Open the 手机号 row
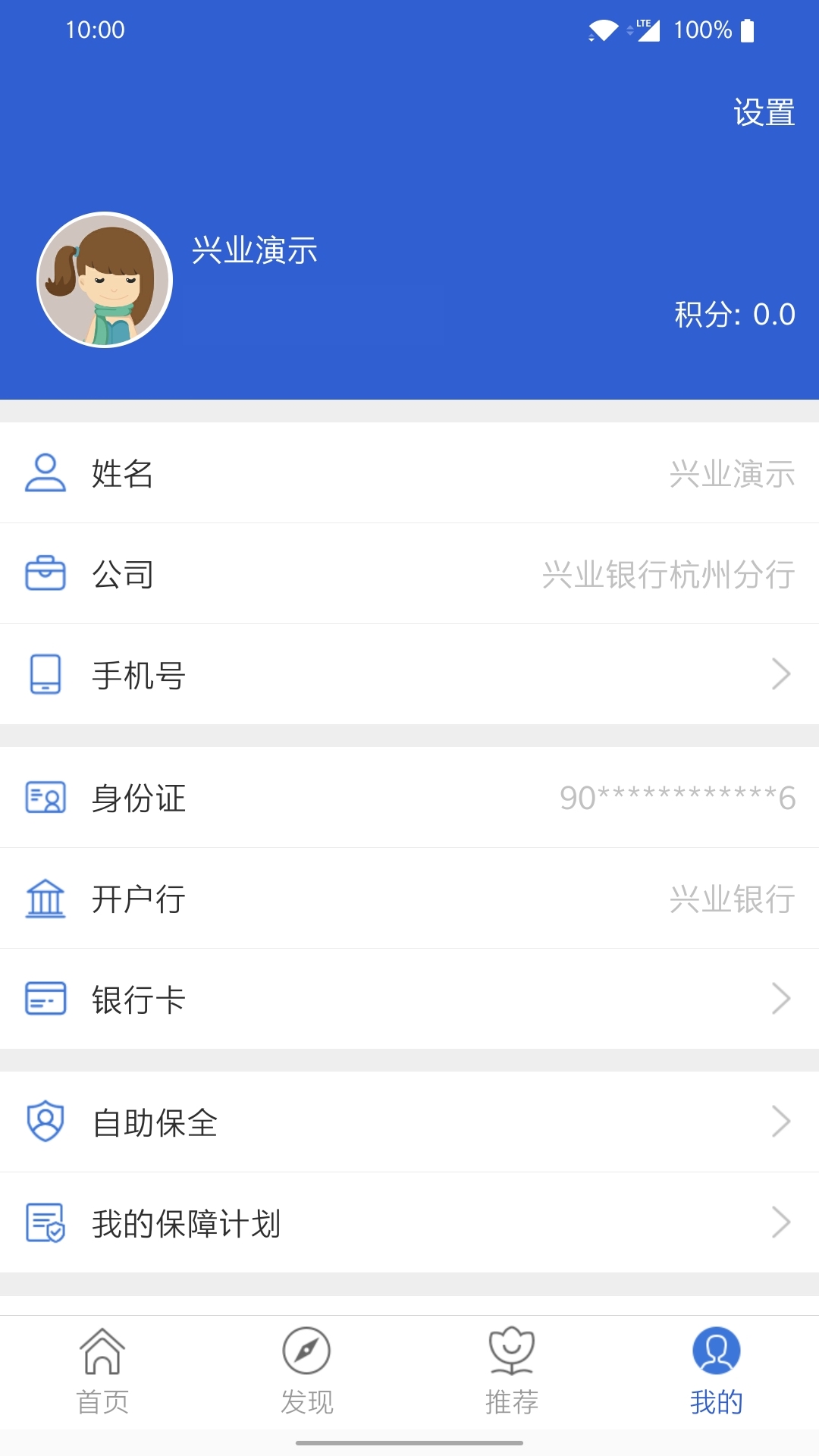Screen dimensions: 819x1456 click(409, 674)
